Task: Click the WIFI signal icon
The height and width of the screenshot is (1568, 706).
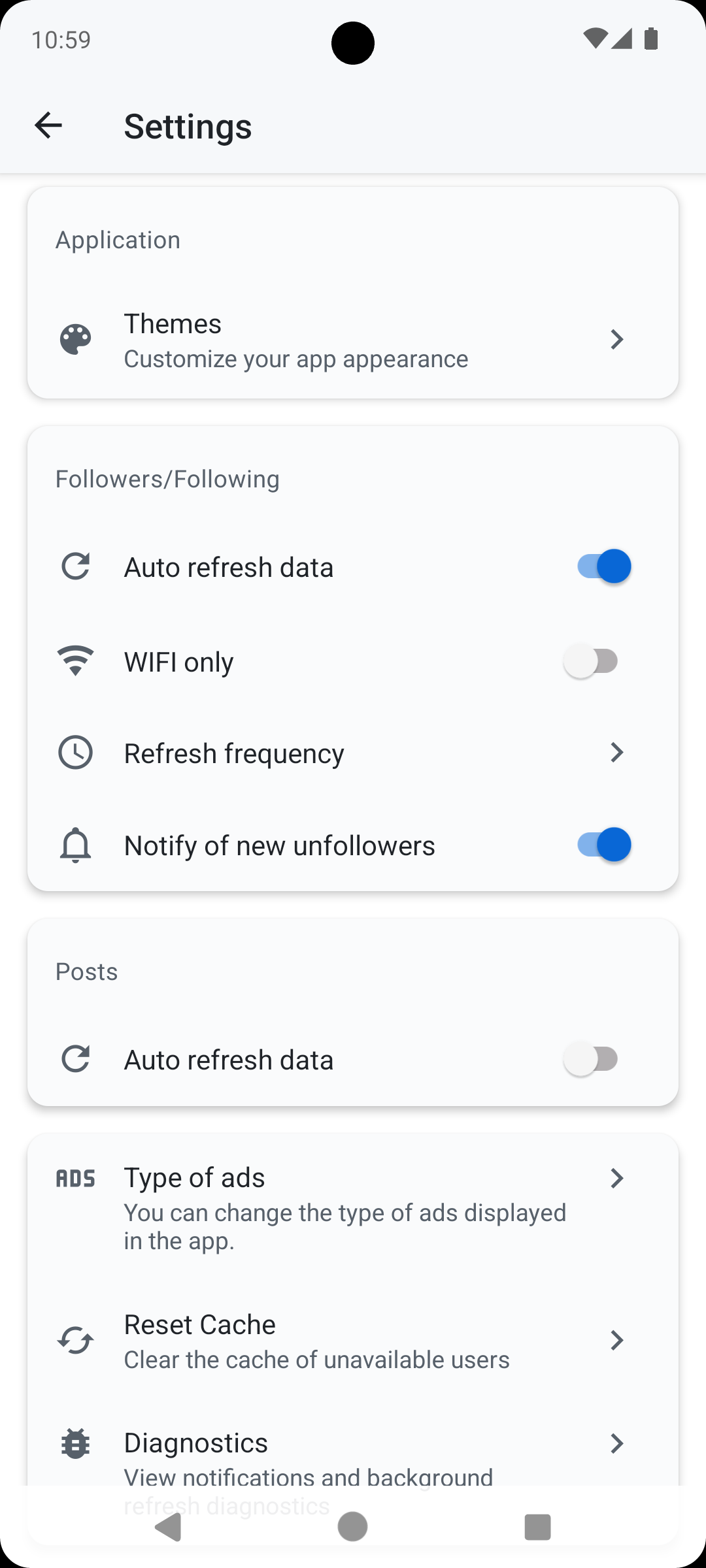Action: [75, 661]
